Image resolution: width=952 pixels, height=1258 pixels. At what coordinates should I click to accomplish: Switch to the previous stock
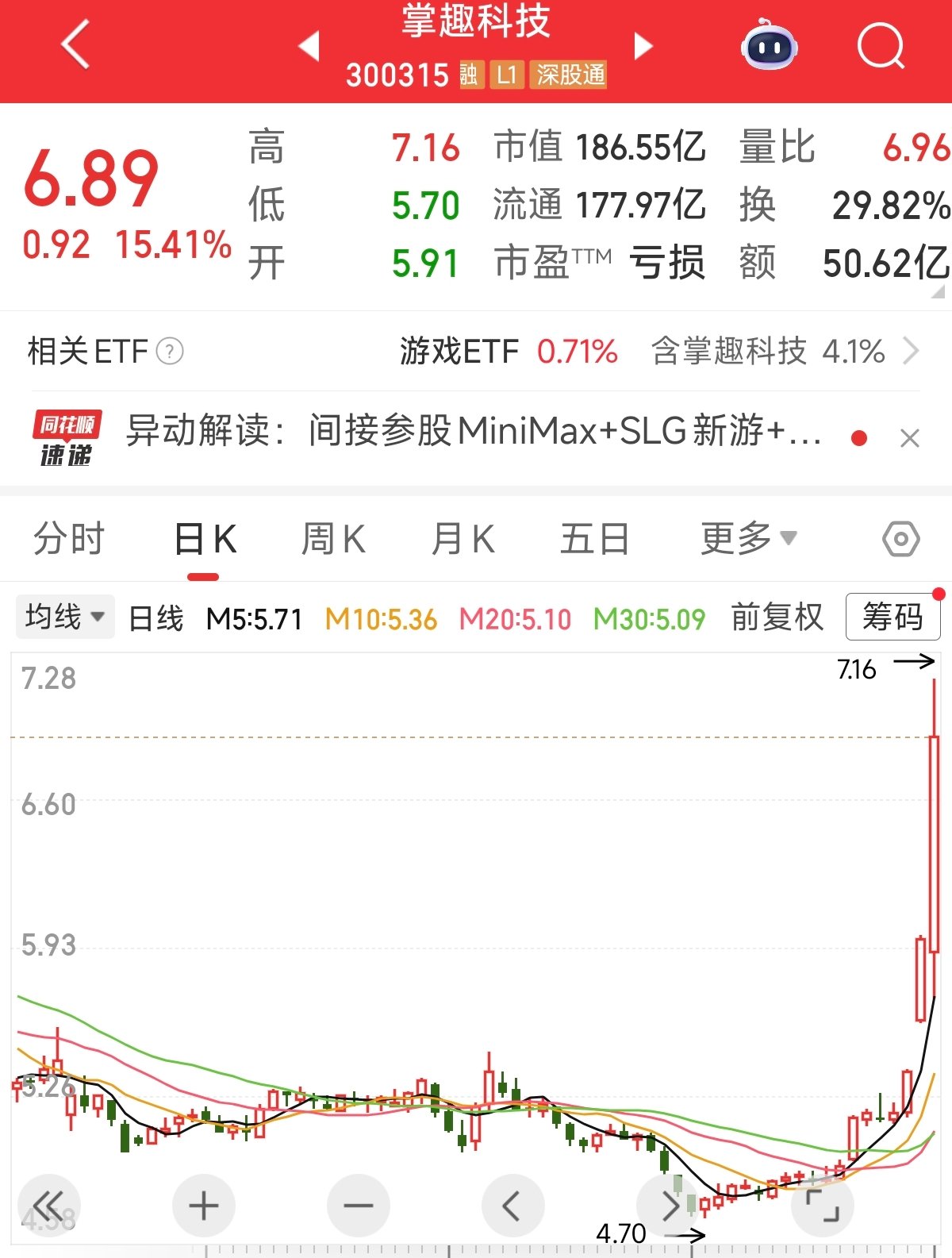309,46
